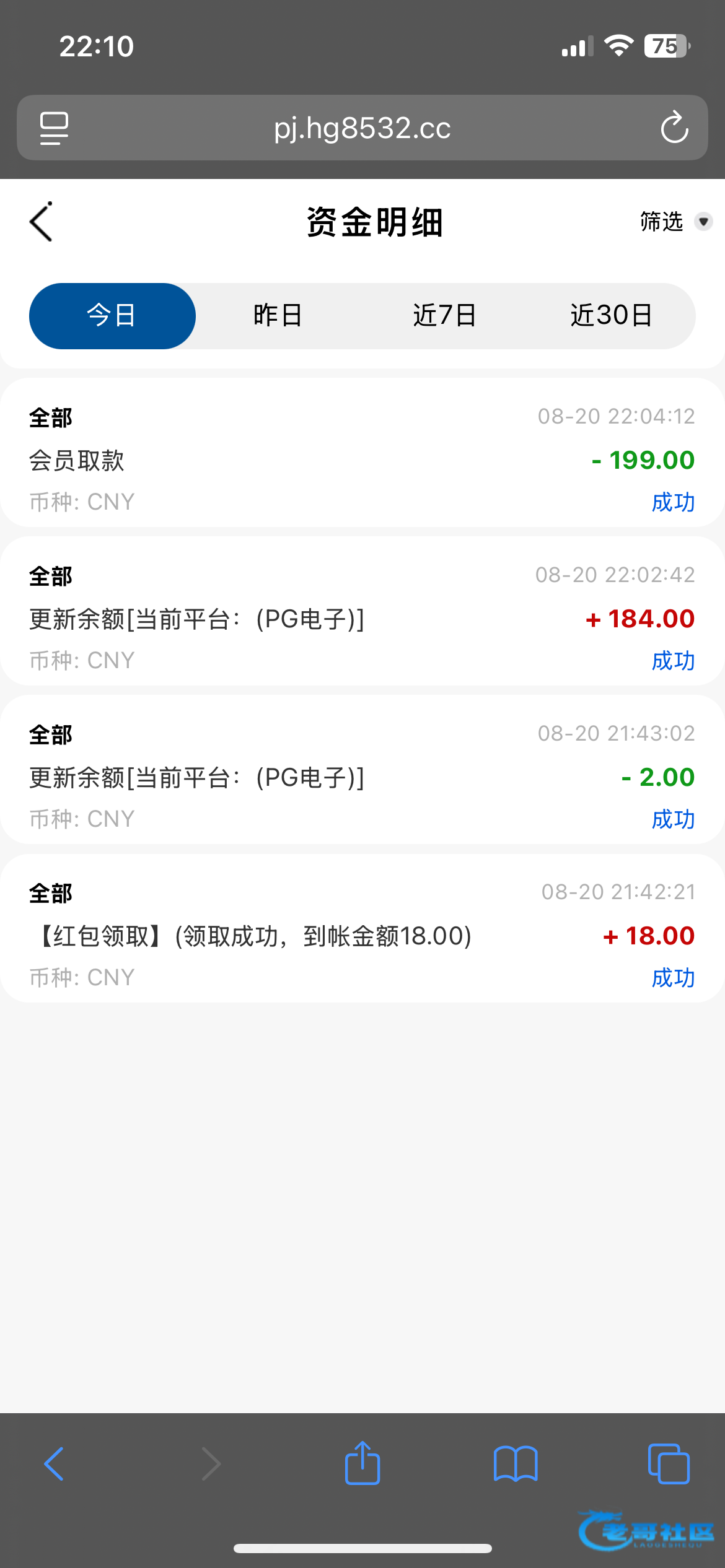Image resolution: width=725 pixels, height=1568 pixels.
Task: Select the 今日 tab
Action: (x=112, y=316)
